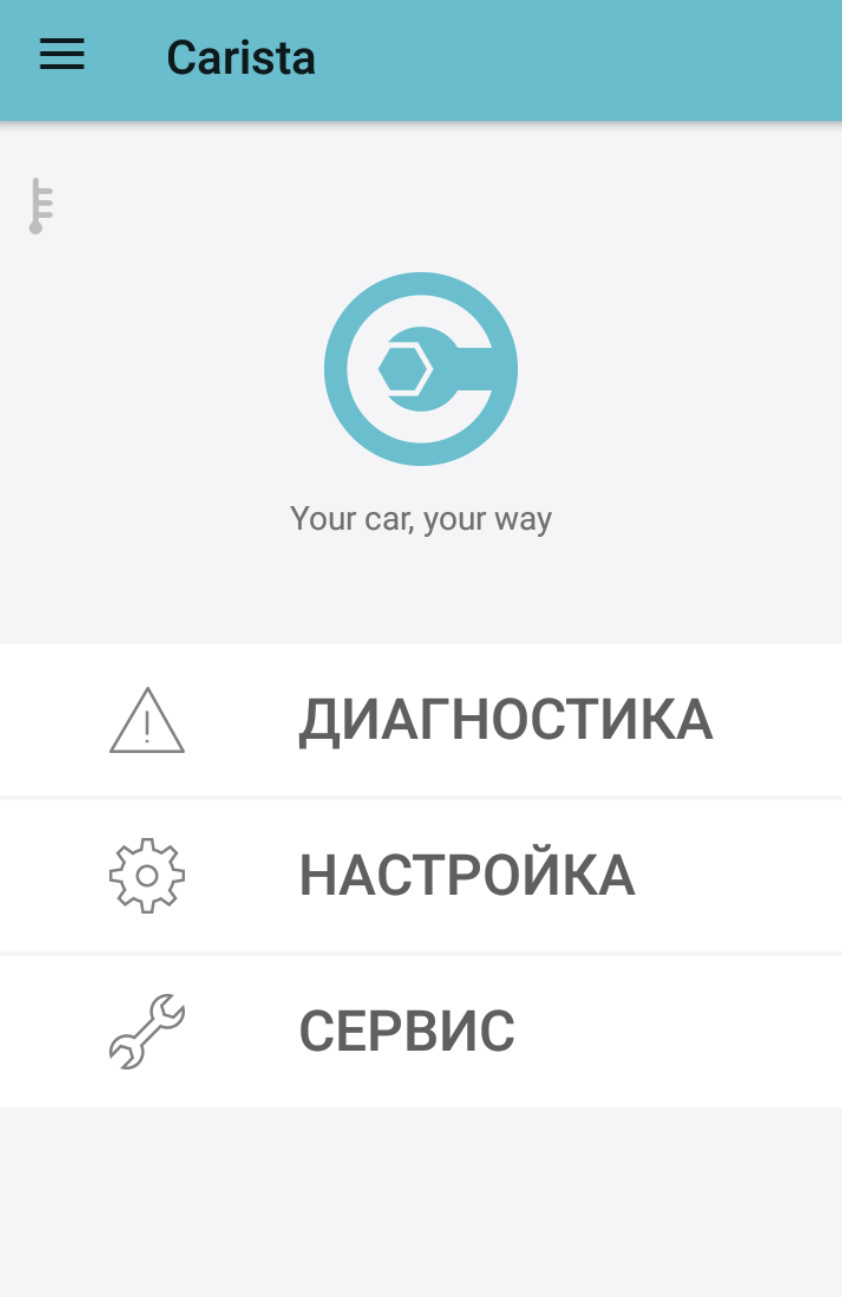Screen dimensions: 842x1297
Task: Click the teal header bar area
Action: coord(600,57)
